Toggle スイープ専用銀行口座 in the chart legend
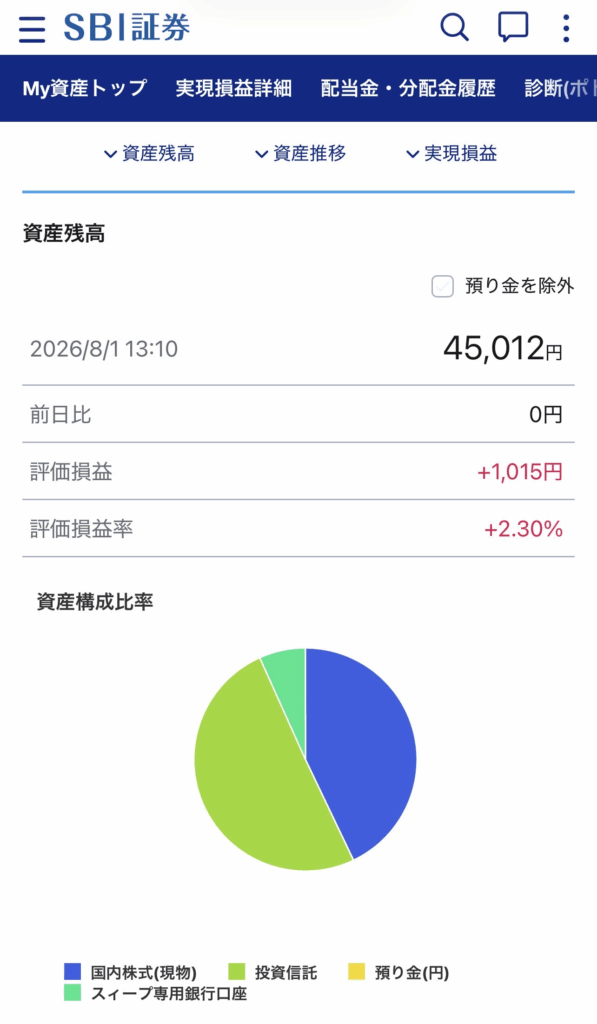Screen dimensions: 597x1024 point(155,993)
